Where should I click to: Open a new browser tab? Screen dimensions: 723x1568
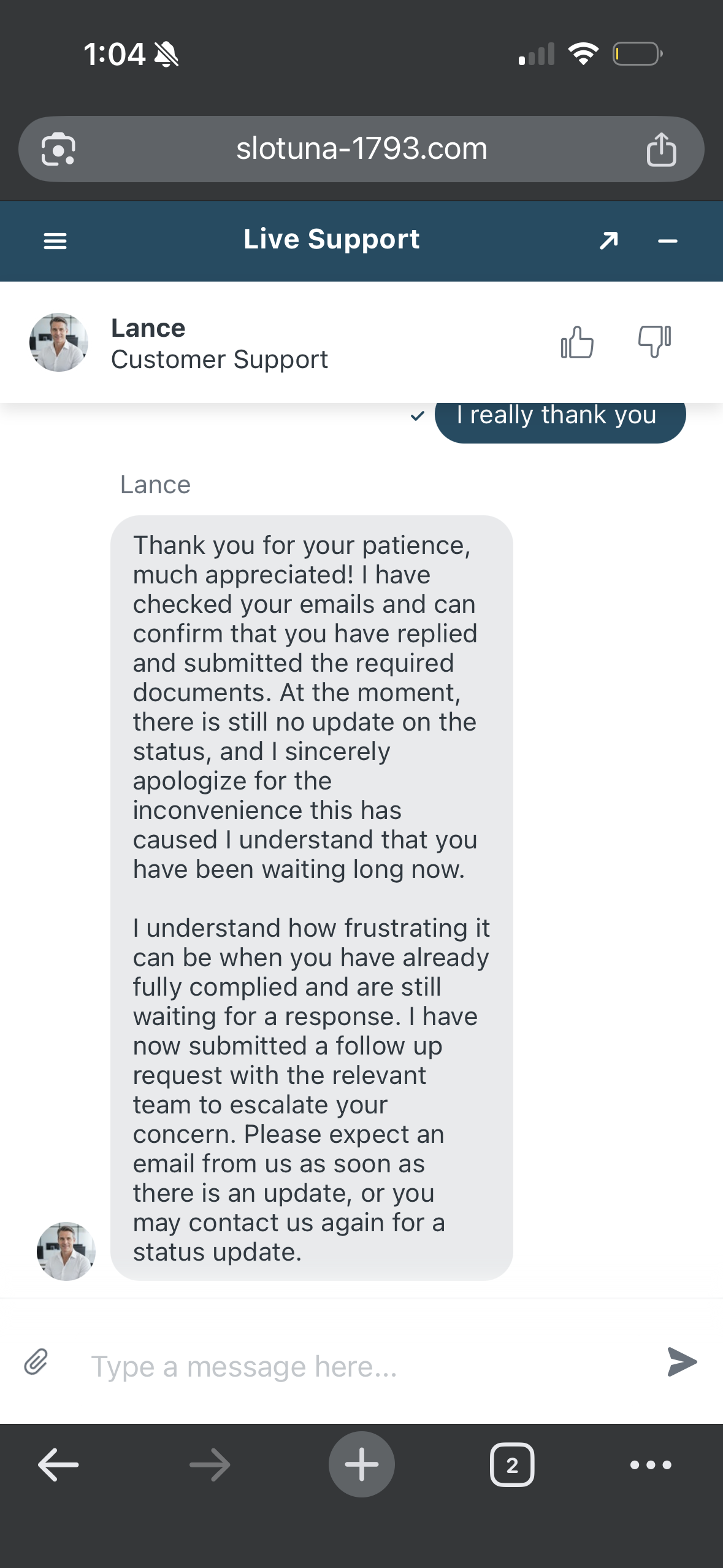tap(362, 1464)
